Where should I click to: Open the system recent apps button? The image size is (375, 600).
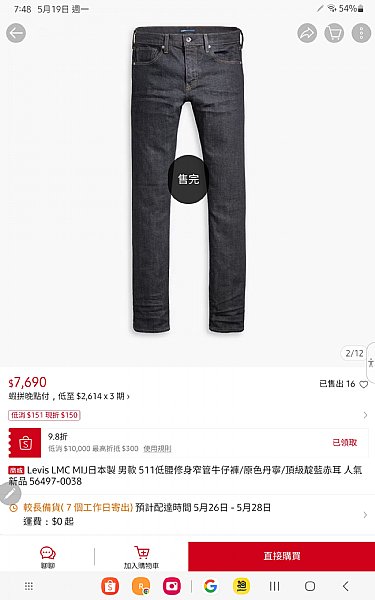[274, 586]
